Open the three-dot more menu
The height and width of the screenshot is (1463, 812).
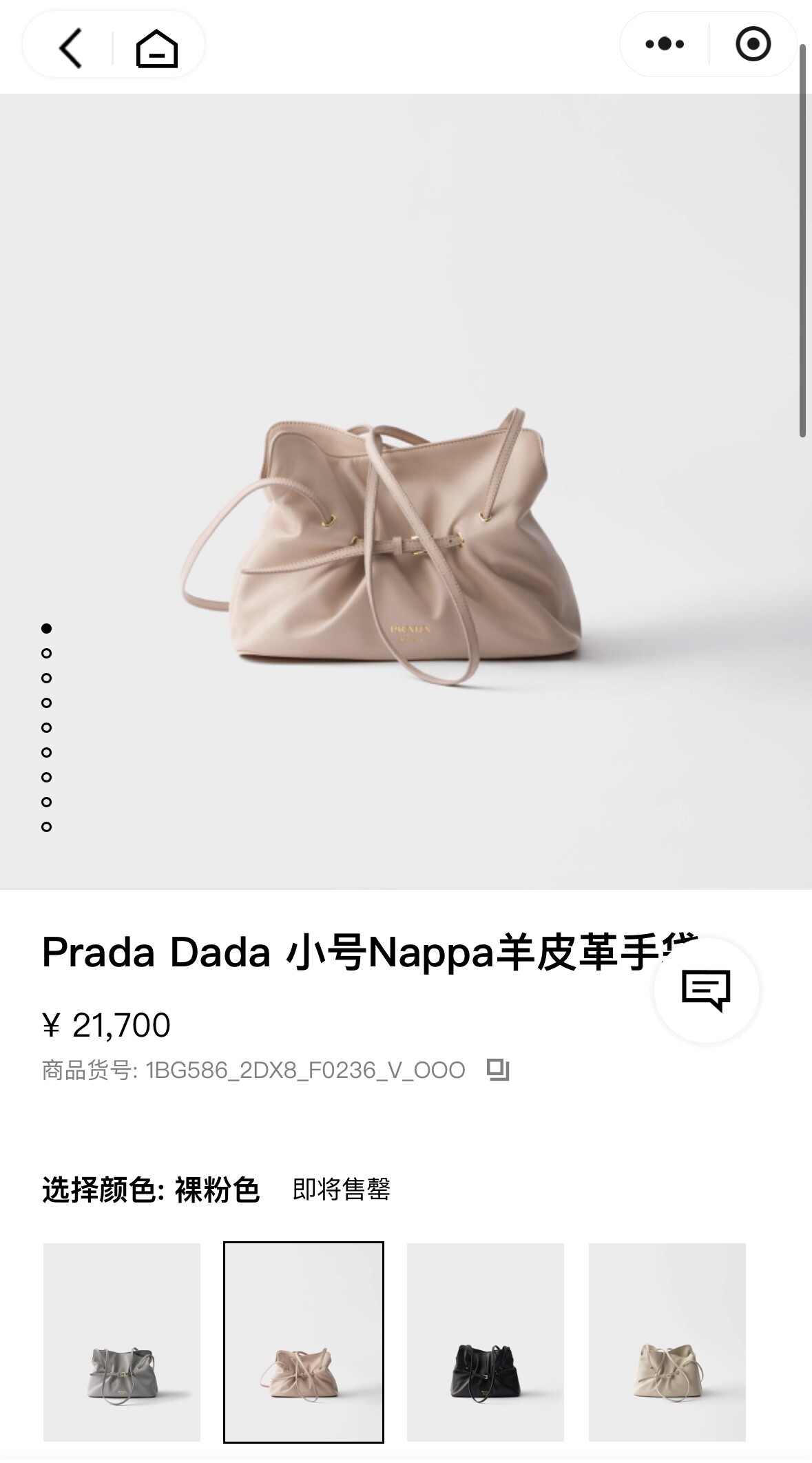pos(665,45)
